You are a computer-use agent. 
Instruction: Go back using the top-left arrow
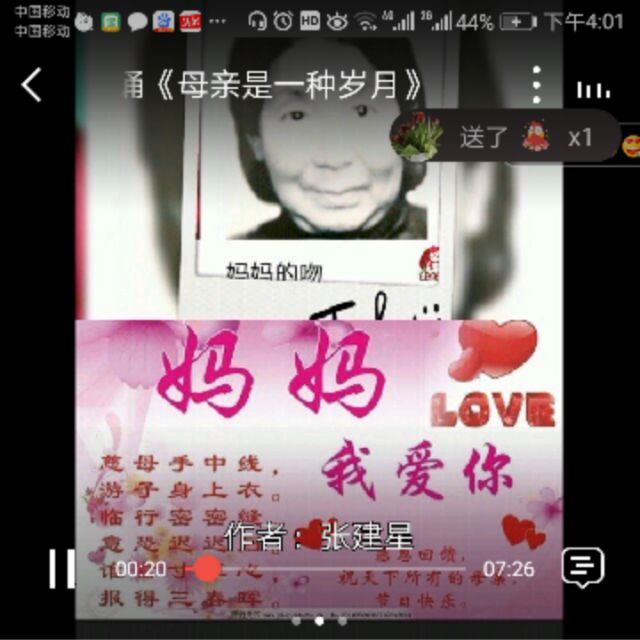(32, 85)
